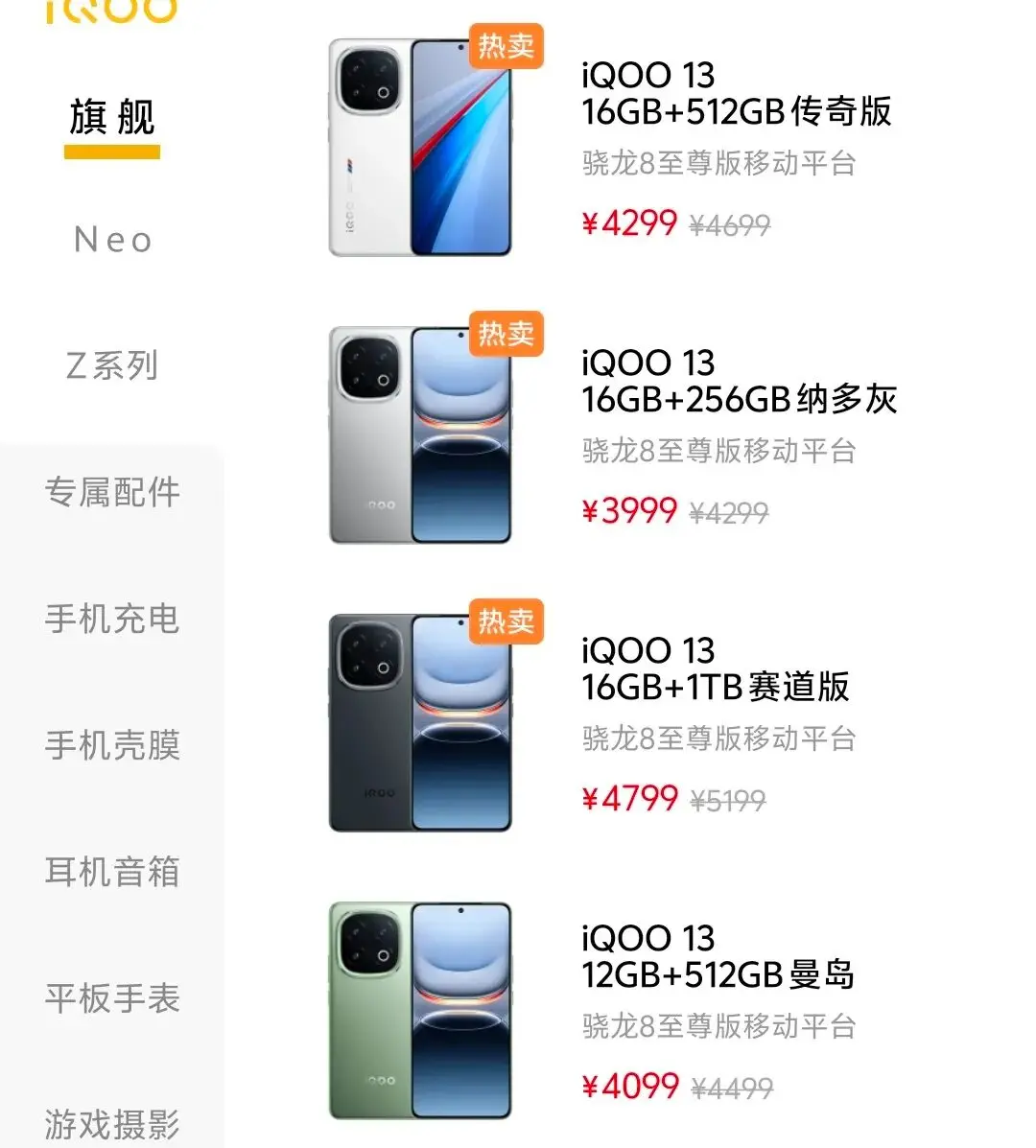
Task: Select the 手机壳膜 sidebar item
Action: pos(111,747)
